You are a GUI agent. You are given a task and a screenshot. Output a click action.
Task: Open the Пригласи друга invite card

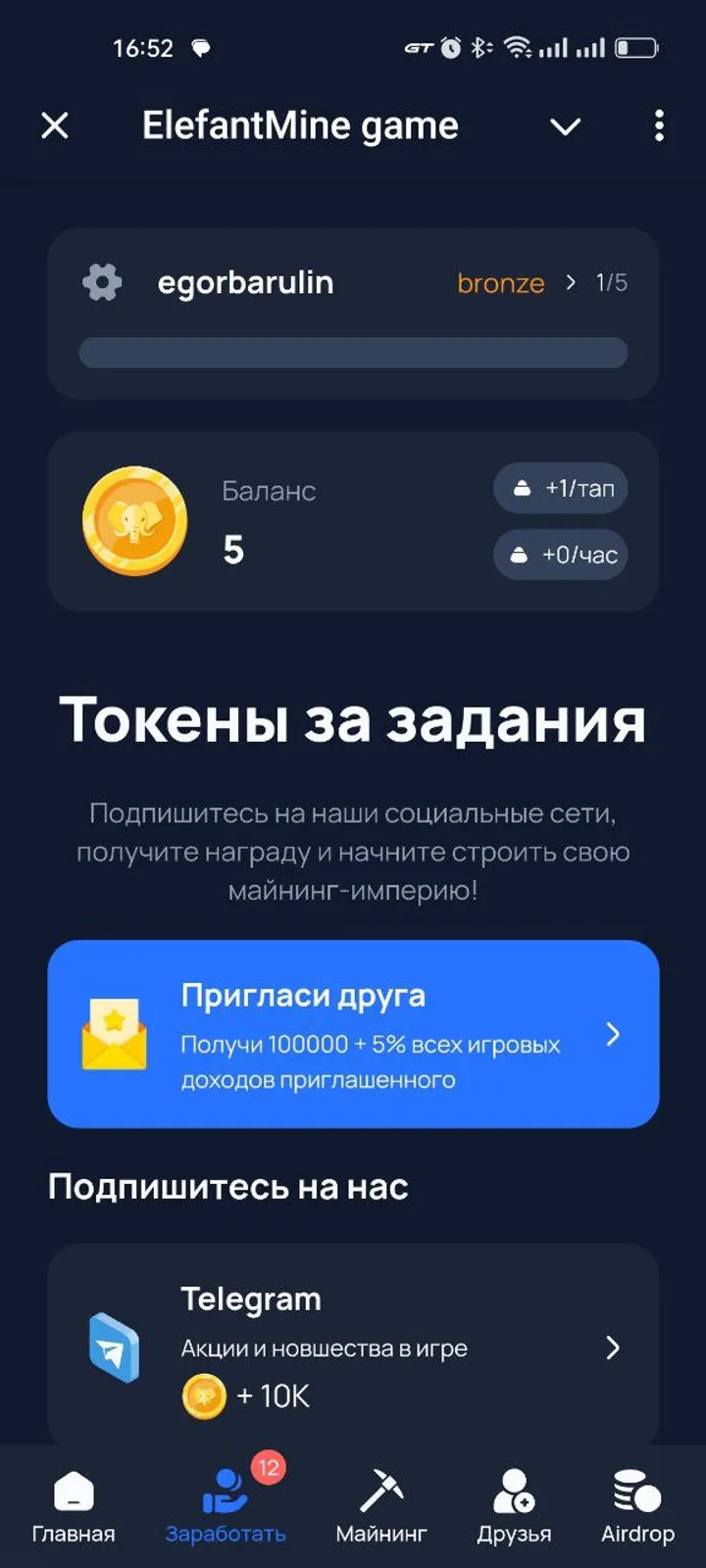point(353,1035)
